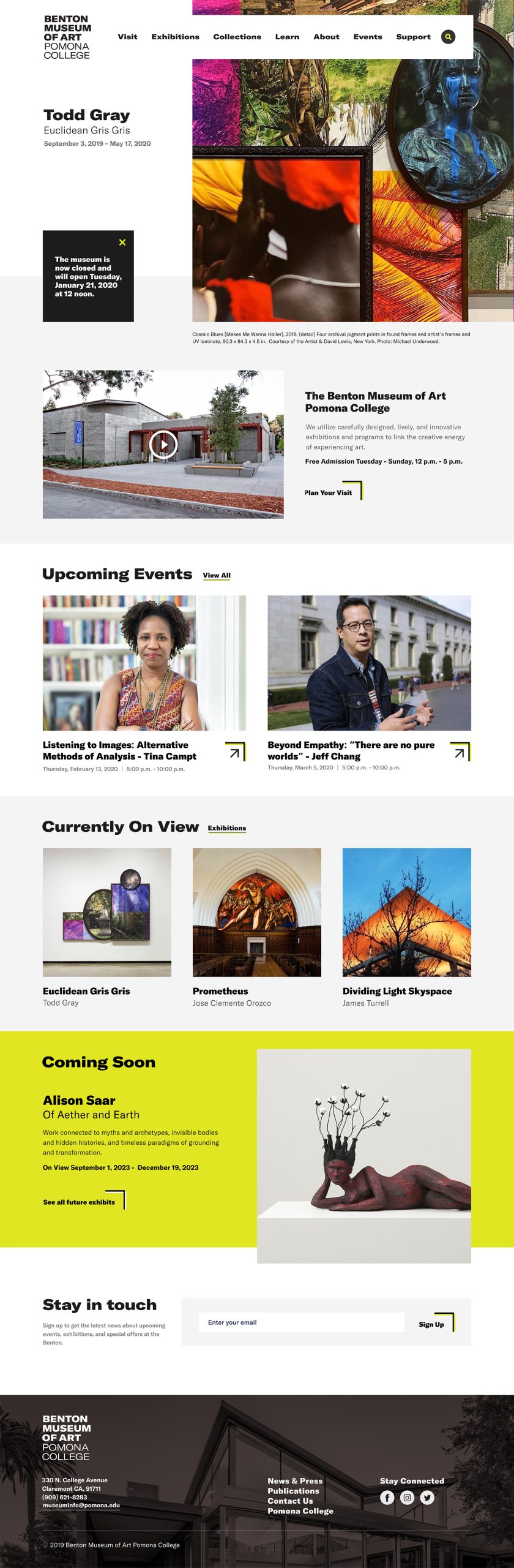Open the Prometheus exhibition tile
Screen dimensions: 514x1568
256,912
